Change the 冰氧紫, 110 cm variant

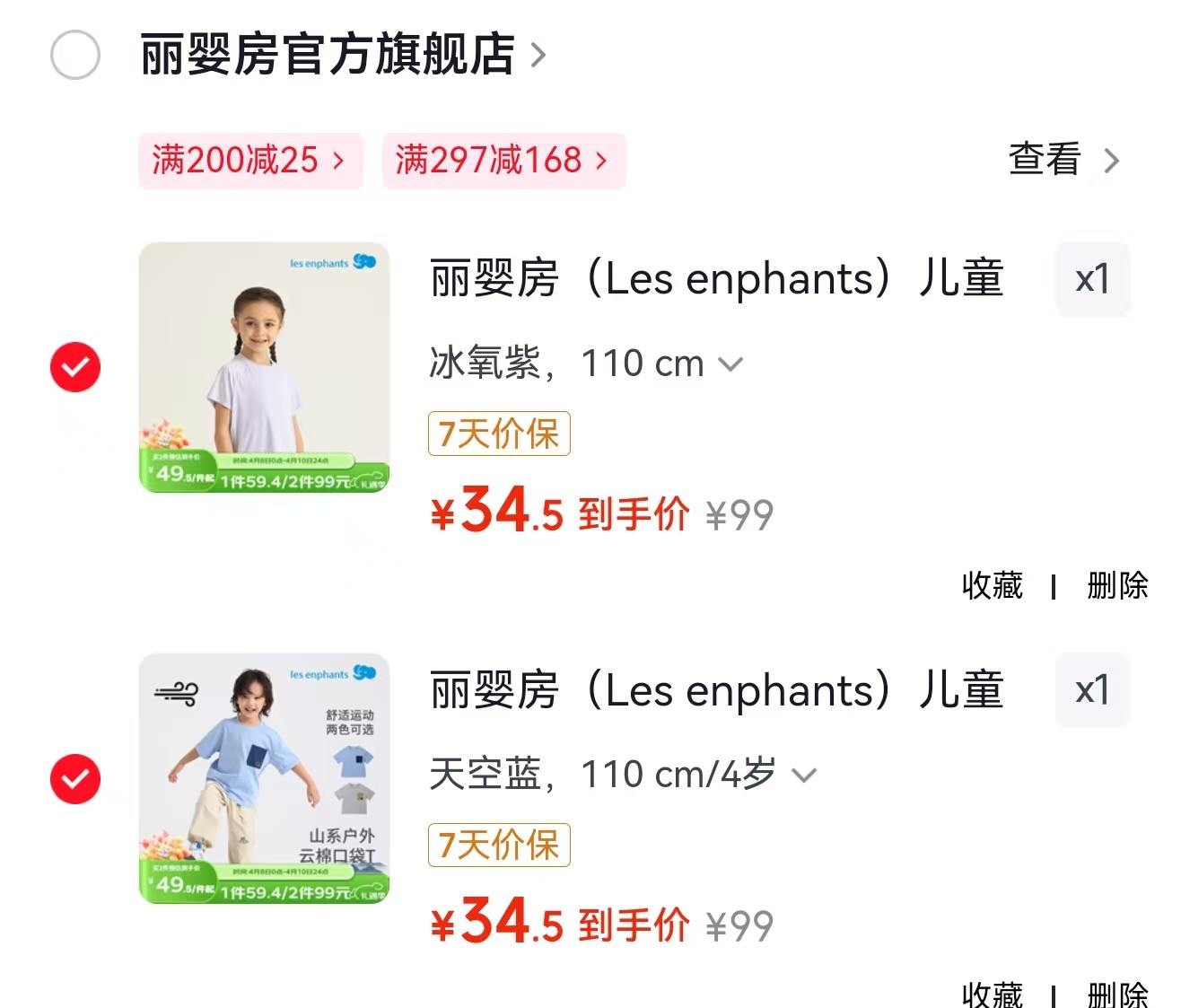587,364
